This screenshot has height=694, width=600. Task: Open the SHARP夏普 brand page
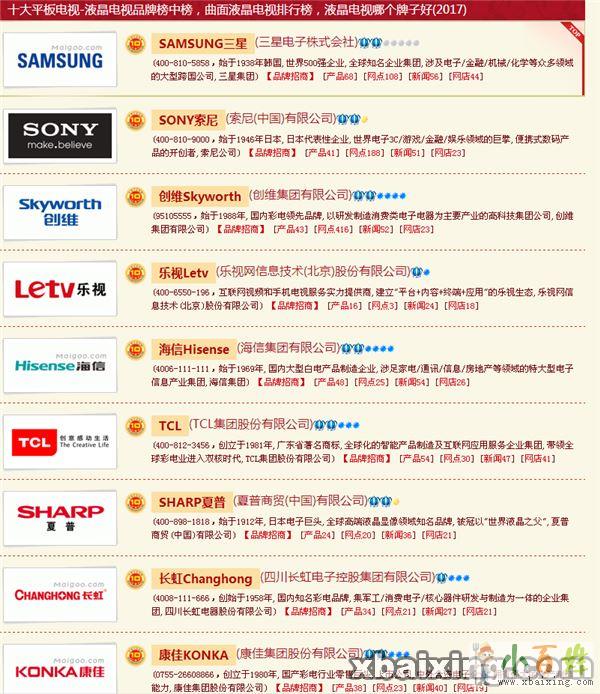click(192, 502)
